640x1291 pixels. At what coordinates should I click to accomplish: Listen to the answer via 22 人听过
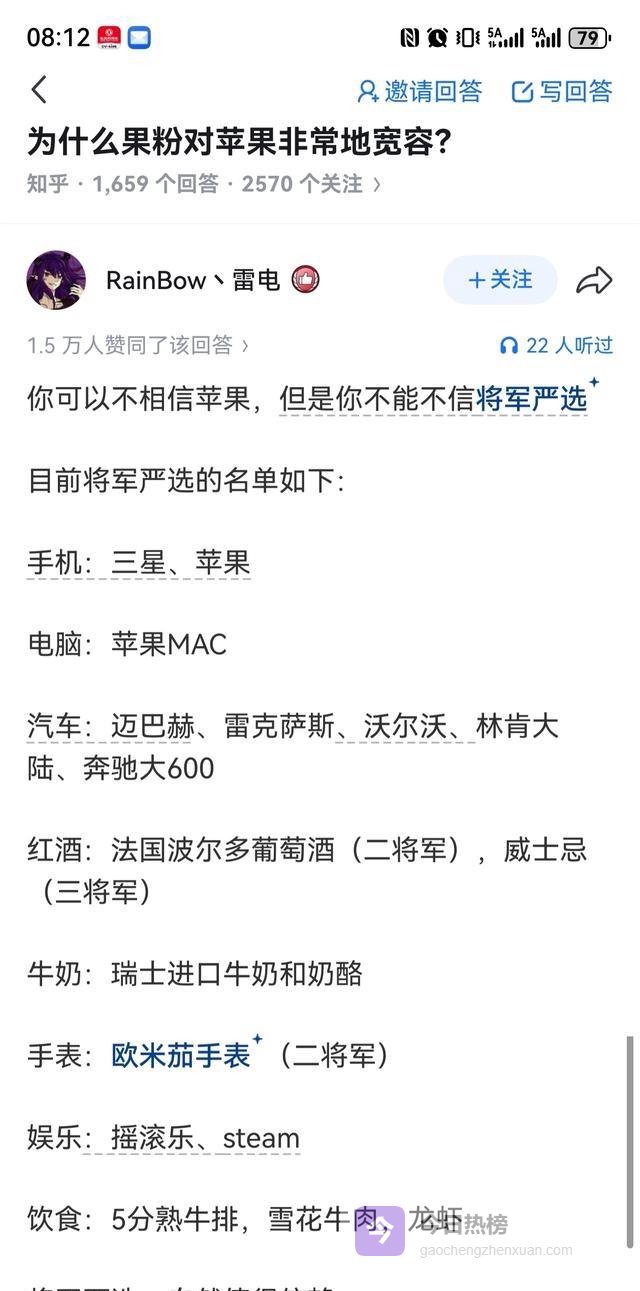pos(556,345)
